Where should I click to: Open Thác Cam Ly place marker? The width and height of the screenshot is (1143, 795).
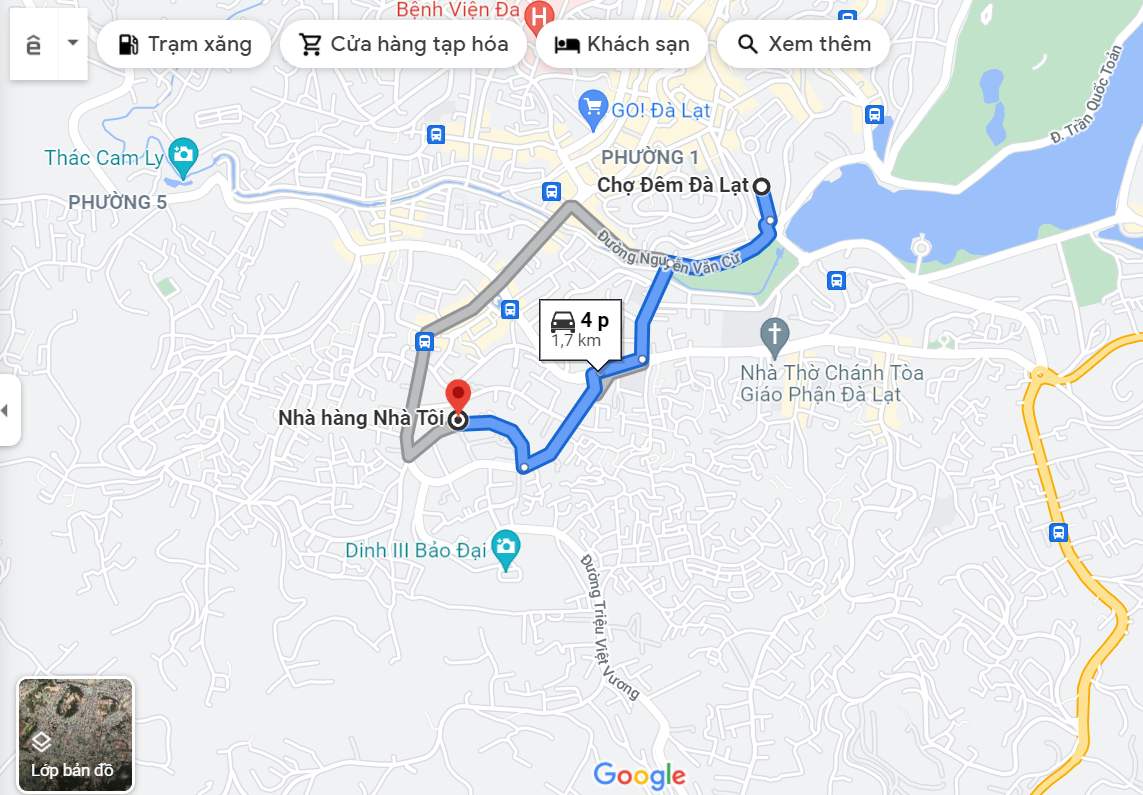[182, 155]
